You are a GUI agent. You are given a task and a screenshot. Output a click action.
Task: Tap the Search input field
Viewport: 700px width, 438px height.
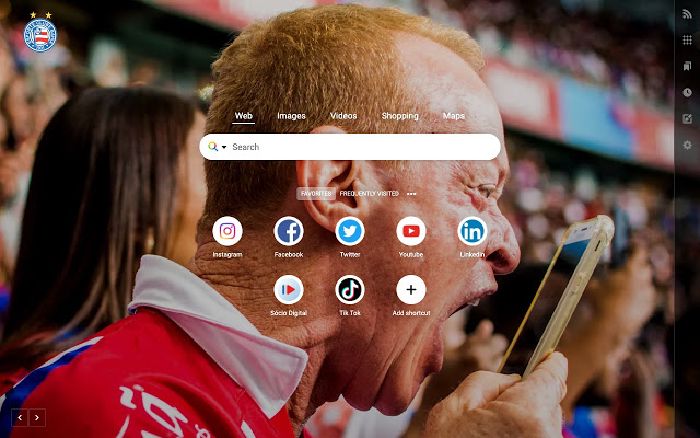360,147
